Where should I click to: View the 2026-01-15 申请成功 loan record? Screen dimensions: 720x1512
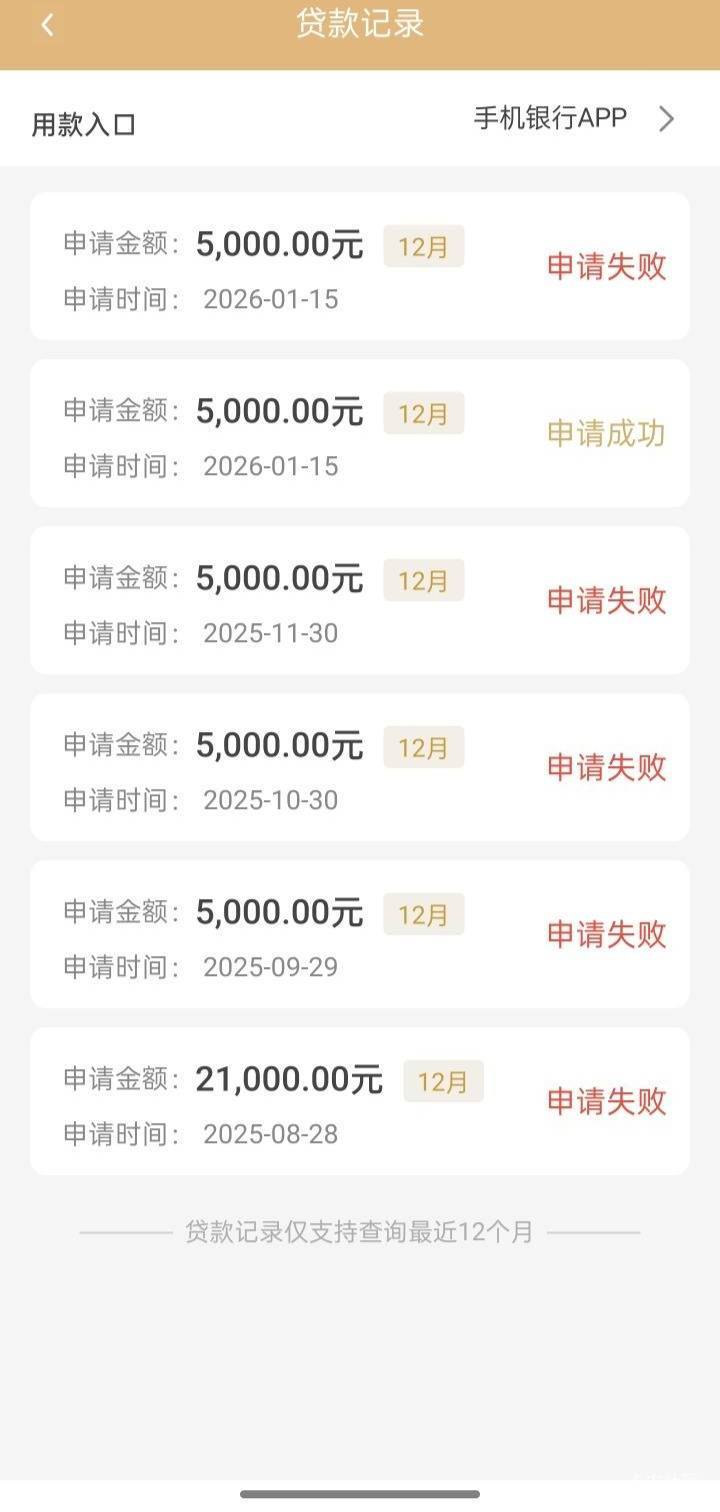click(x=360, y=433)
